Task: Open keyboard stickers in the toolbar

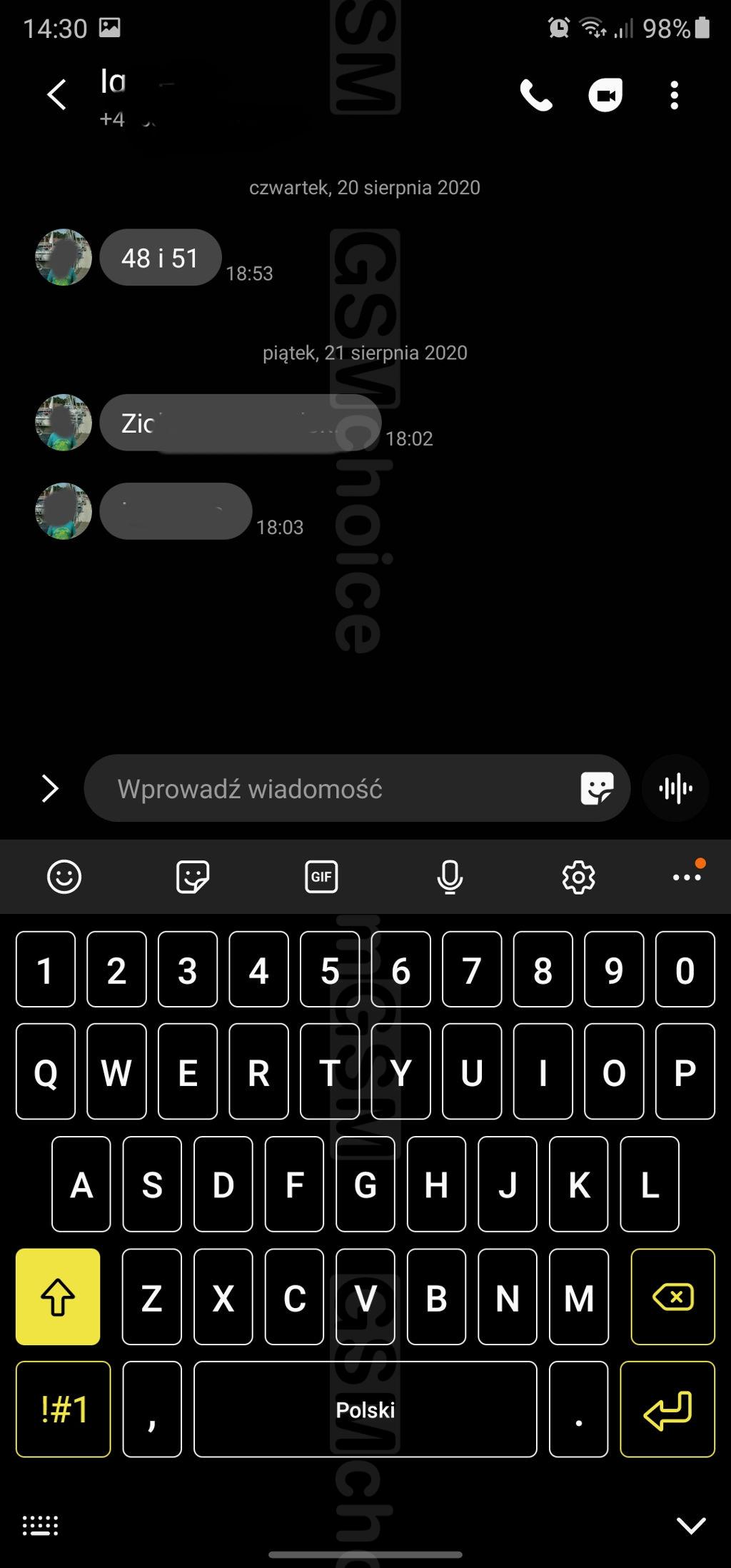Action: pyautogui.click(x=193, y=877)
